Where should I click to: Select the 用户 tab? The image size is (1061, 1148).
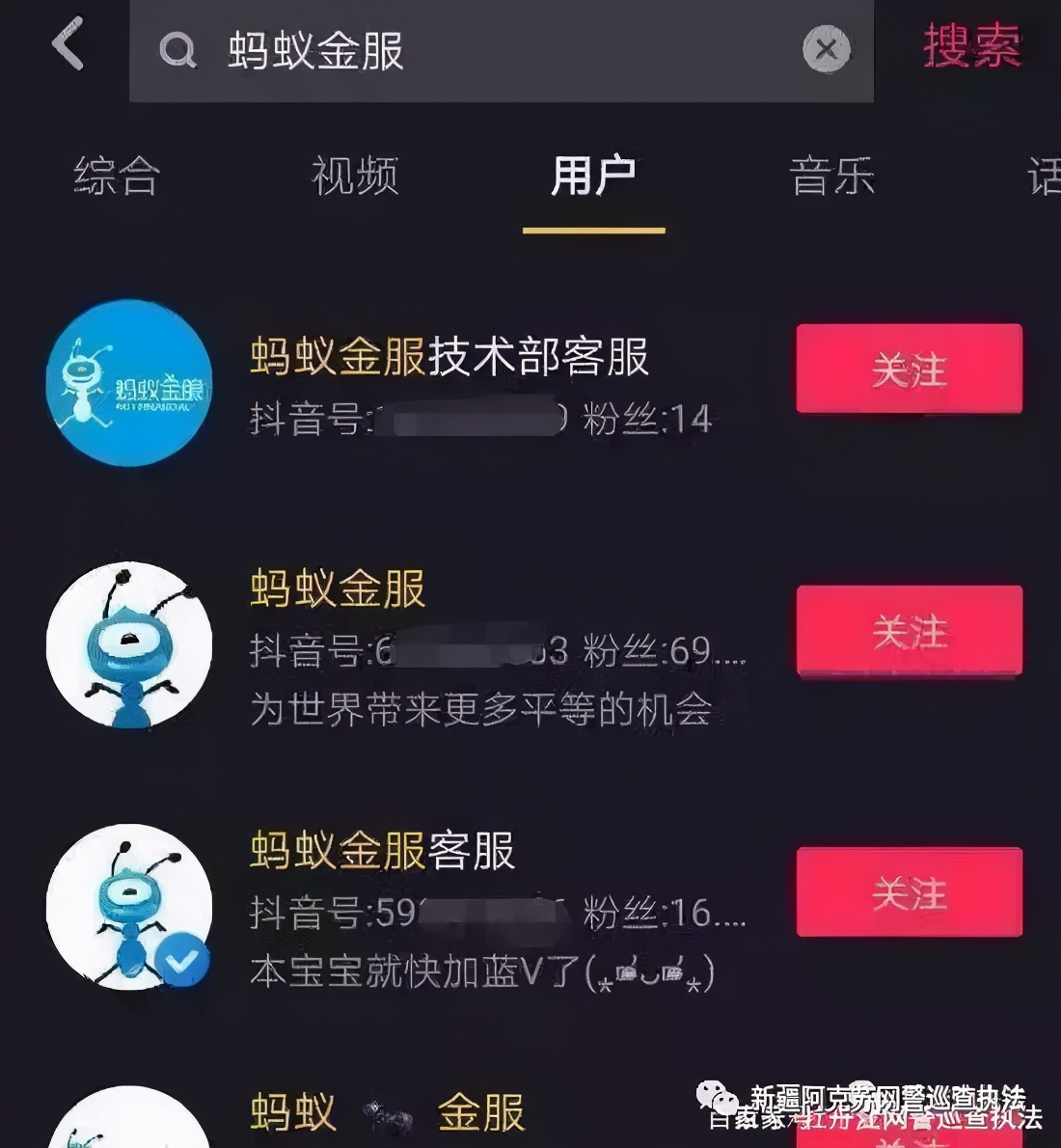[592, 177]
